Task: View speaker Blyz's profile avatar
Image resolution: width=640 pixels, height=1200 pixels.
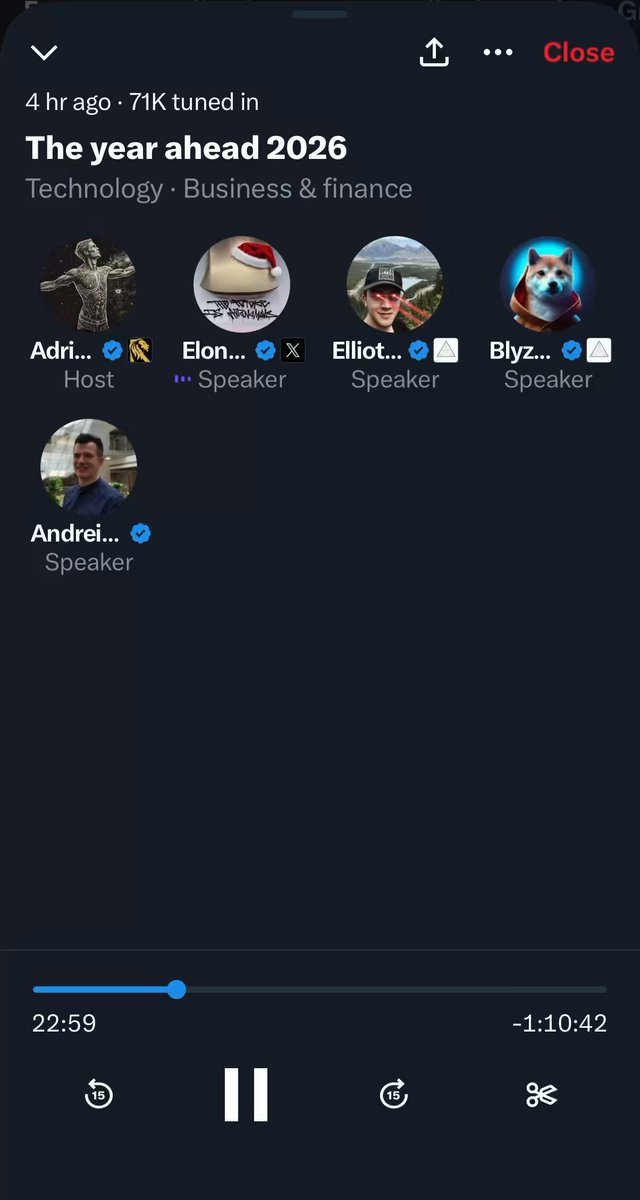Action: [547, 285]
